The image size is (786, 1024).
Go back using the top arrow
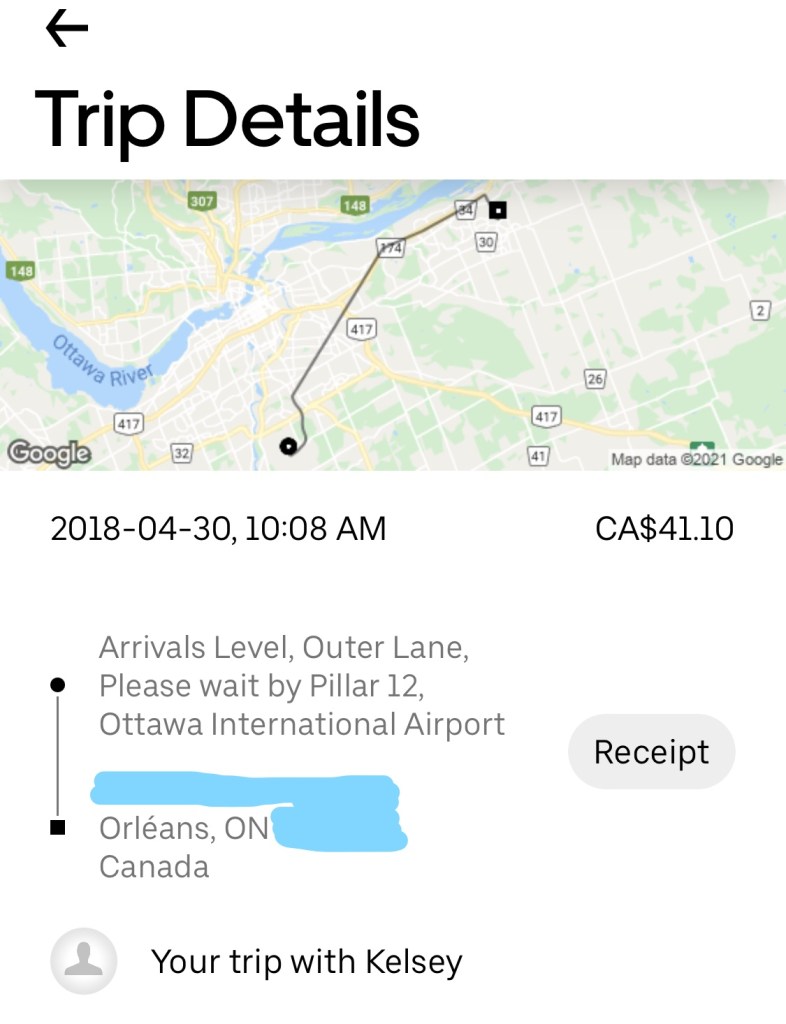(x=67, y=30)
